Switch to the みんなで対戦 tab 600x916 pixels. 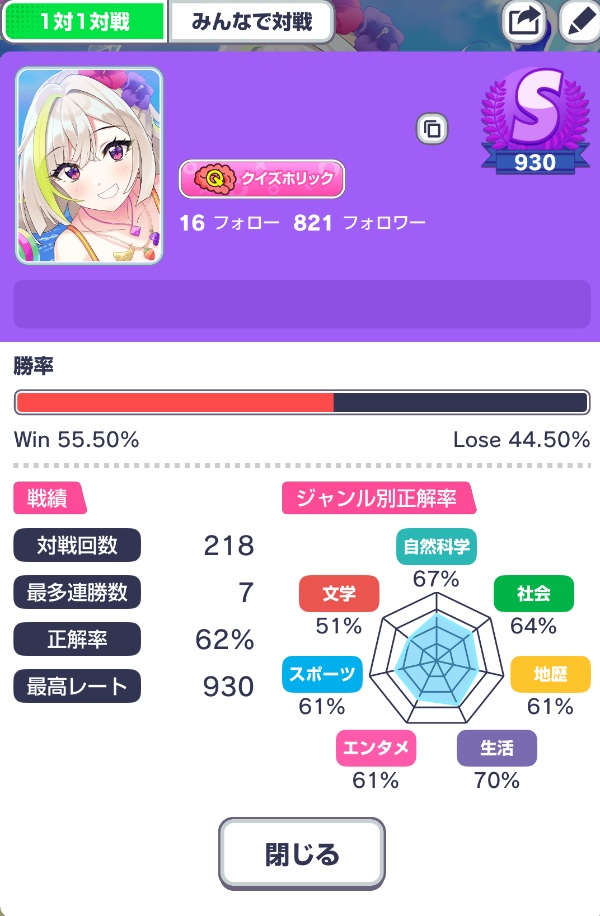tap(251, 21)
